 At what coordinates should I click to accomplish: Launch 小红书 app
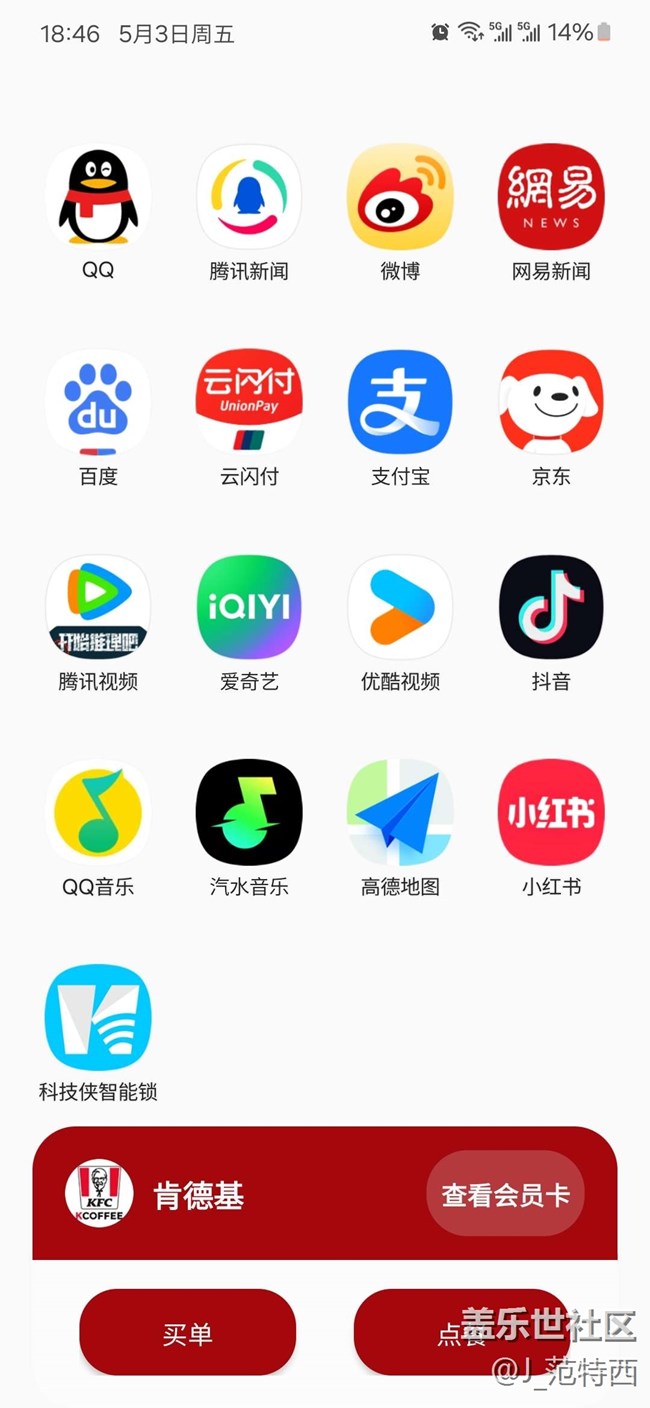[x=551, y=812]
